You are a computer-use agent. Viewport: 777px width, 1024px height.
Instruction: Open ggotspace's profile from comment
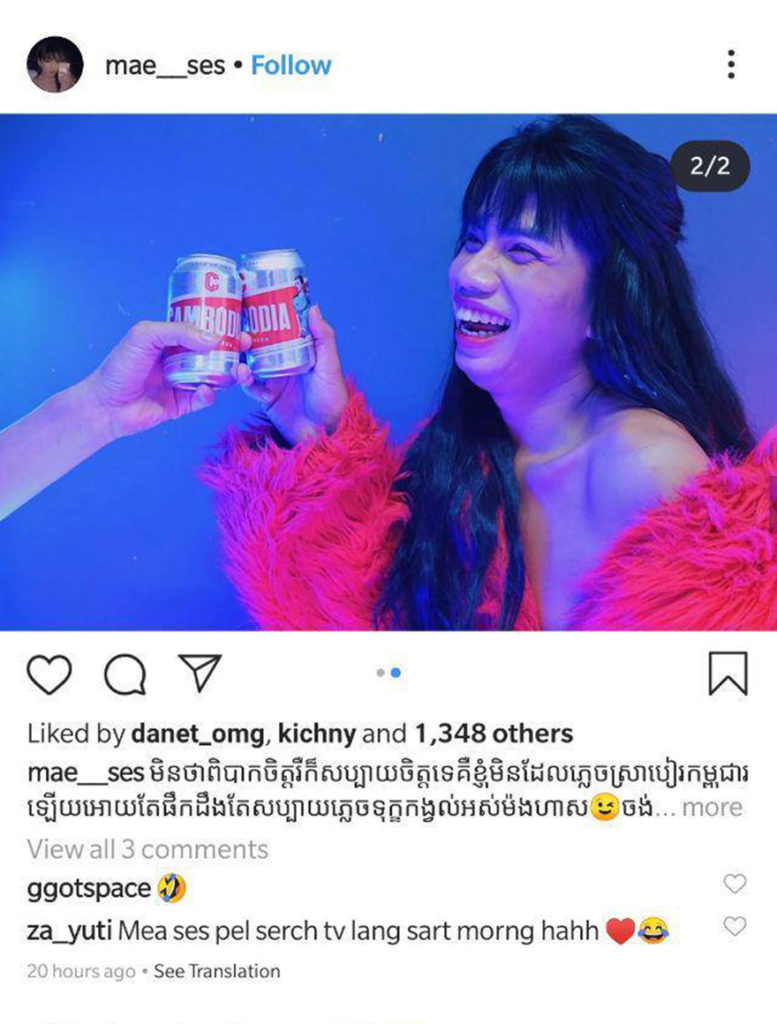(x=89, y=888)
